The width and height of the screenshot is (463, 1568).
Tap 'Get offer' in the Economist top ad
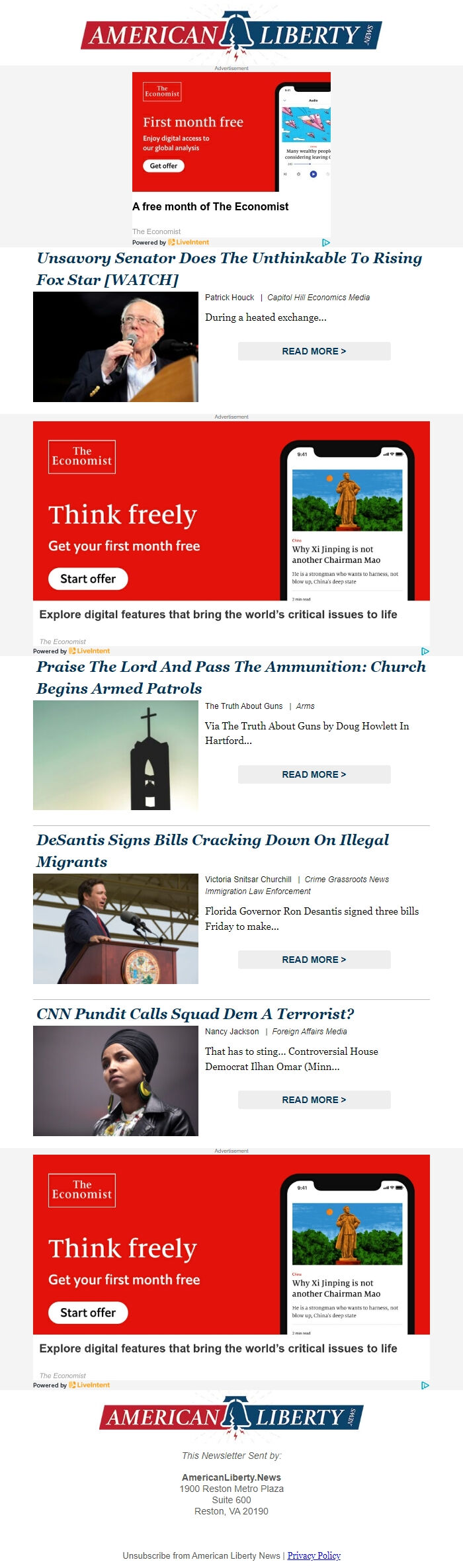pyautogui.click(x=163, y=166)
